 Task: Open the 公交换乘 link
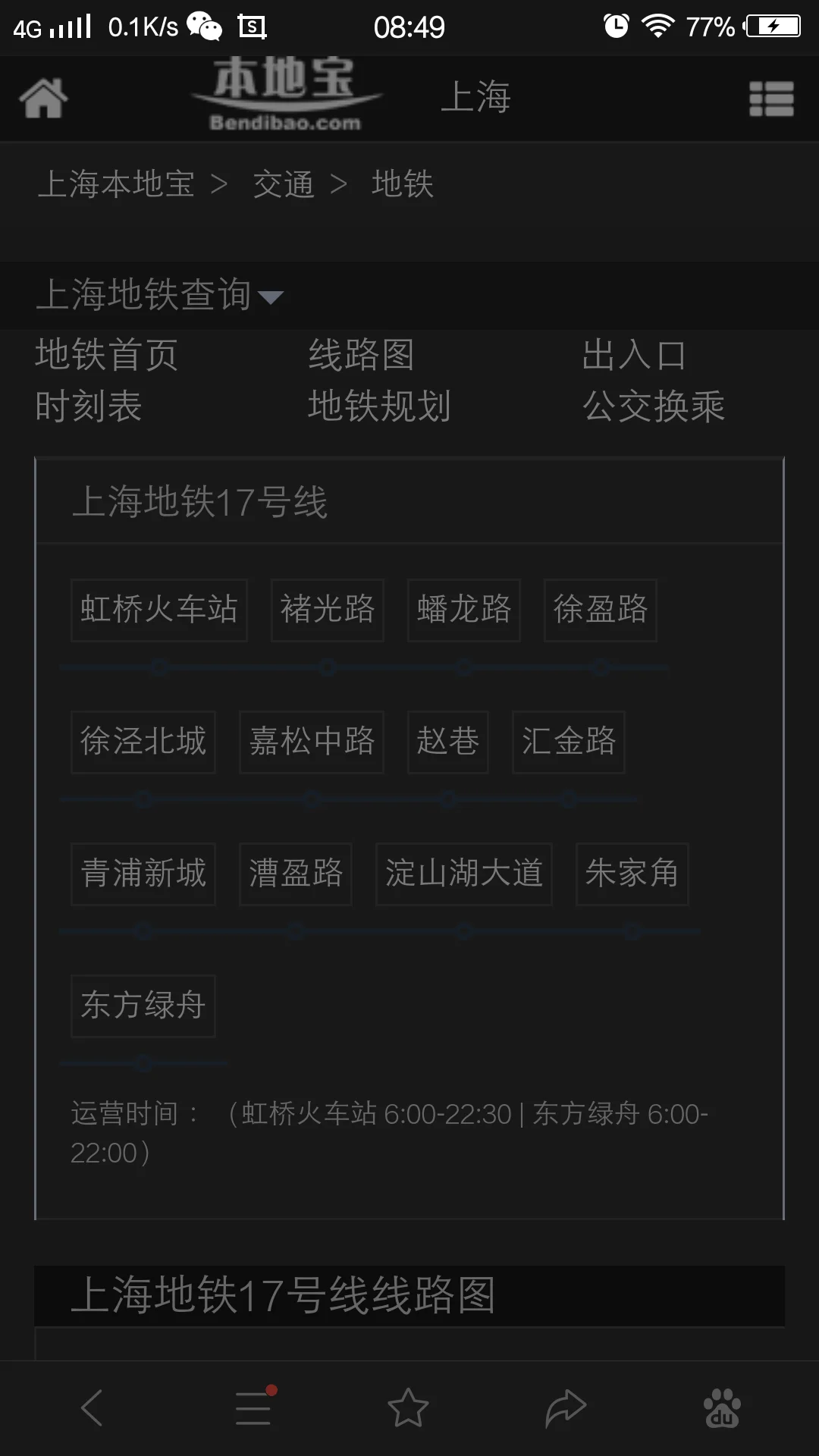click(x=654, y=407)
